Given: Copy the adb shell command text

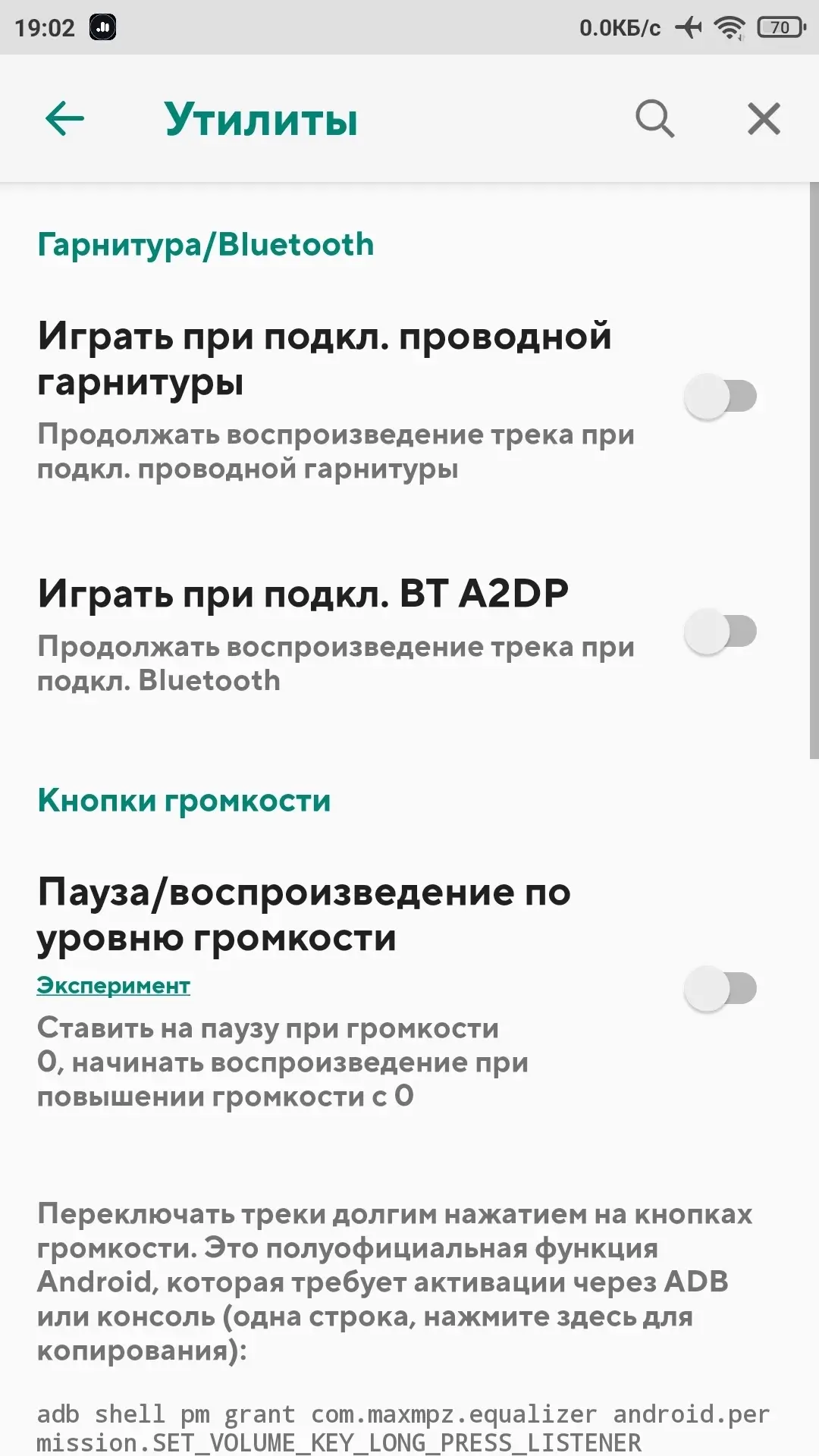Looking at the screenshot, I should tap(403, 1428).
